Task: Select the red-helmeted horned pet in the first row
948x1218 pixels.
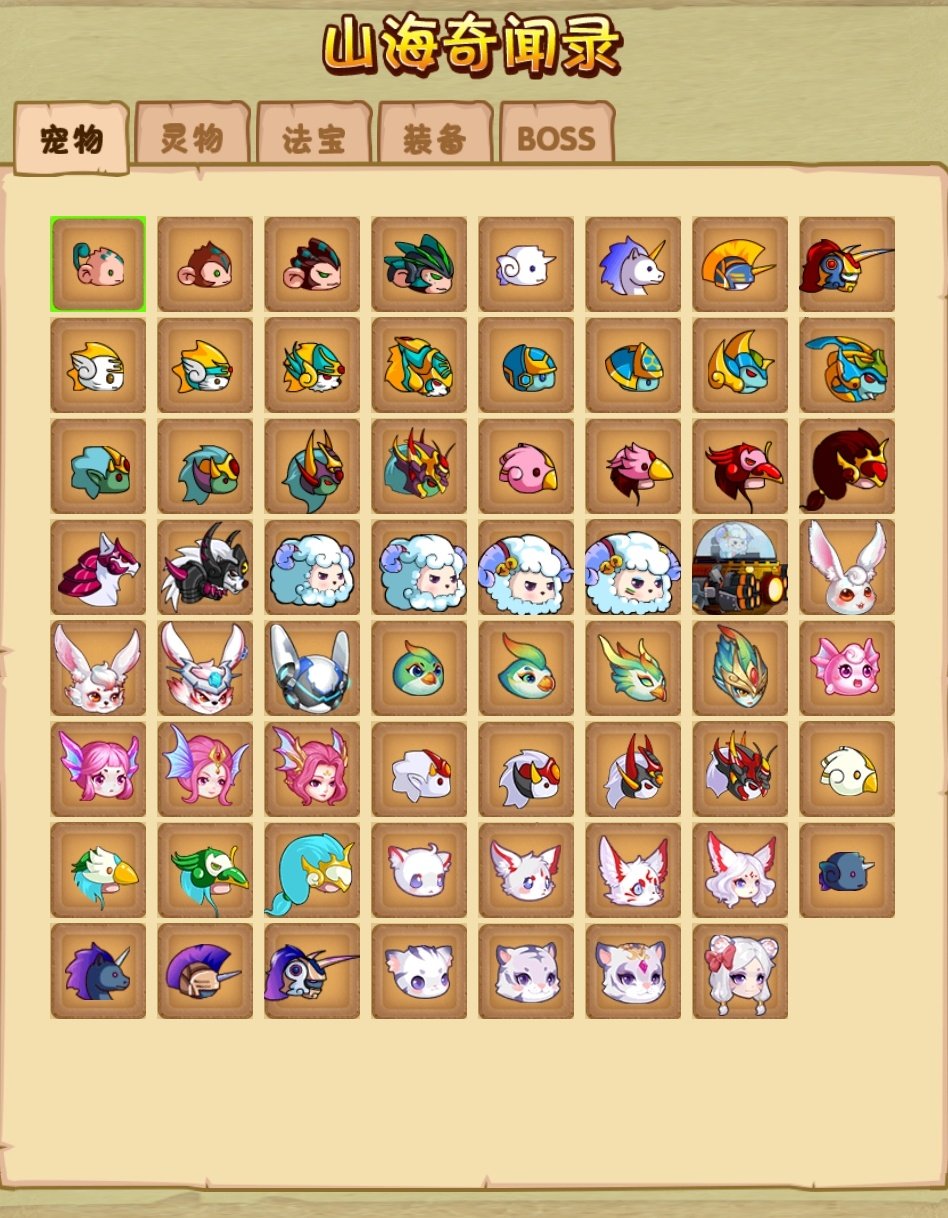Action: coord(847,264)
